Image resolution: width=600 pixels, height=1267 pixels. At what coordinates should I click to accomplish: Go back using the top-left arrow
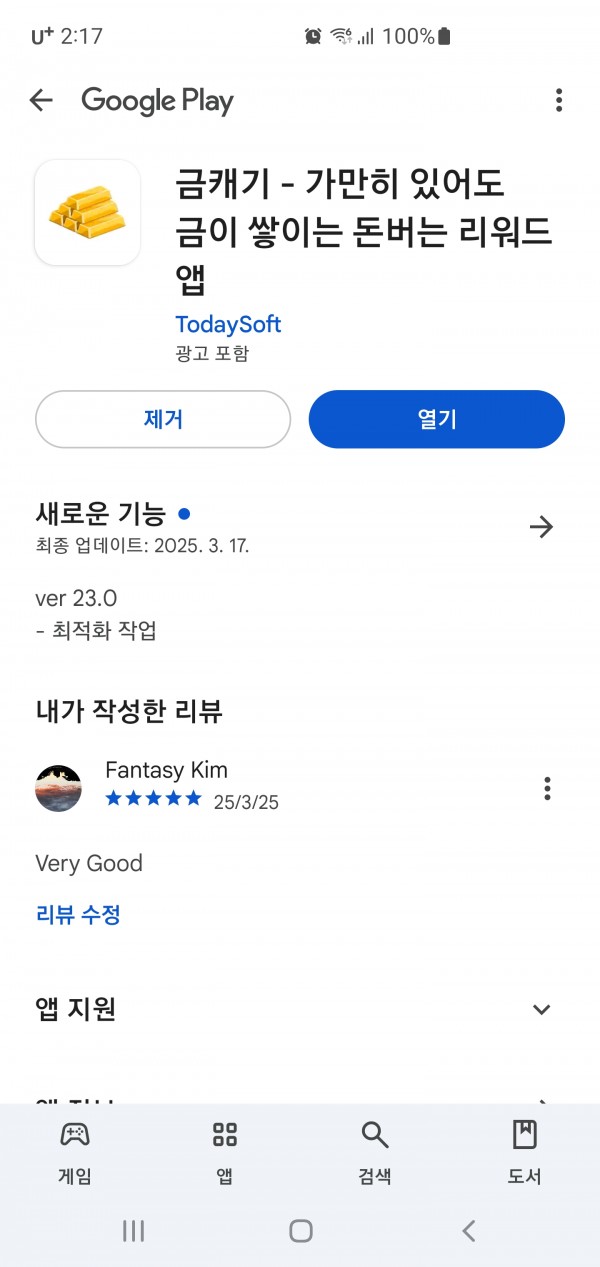41,100
